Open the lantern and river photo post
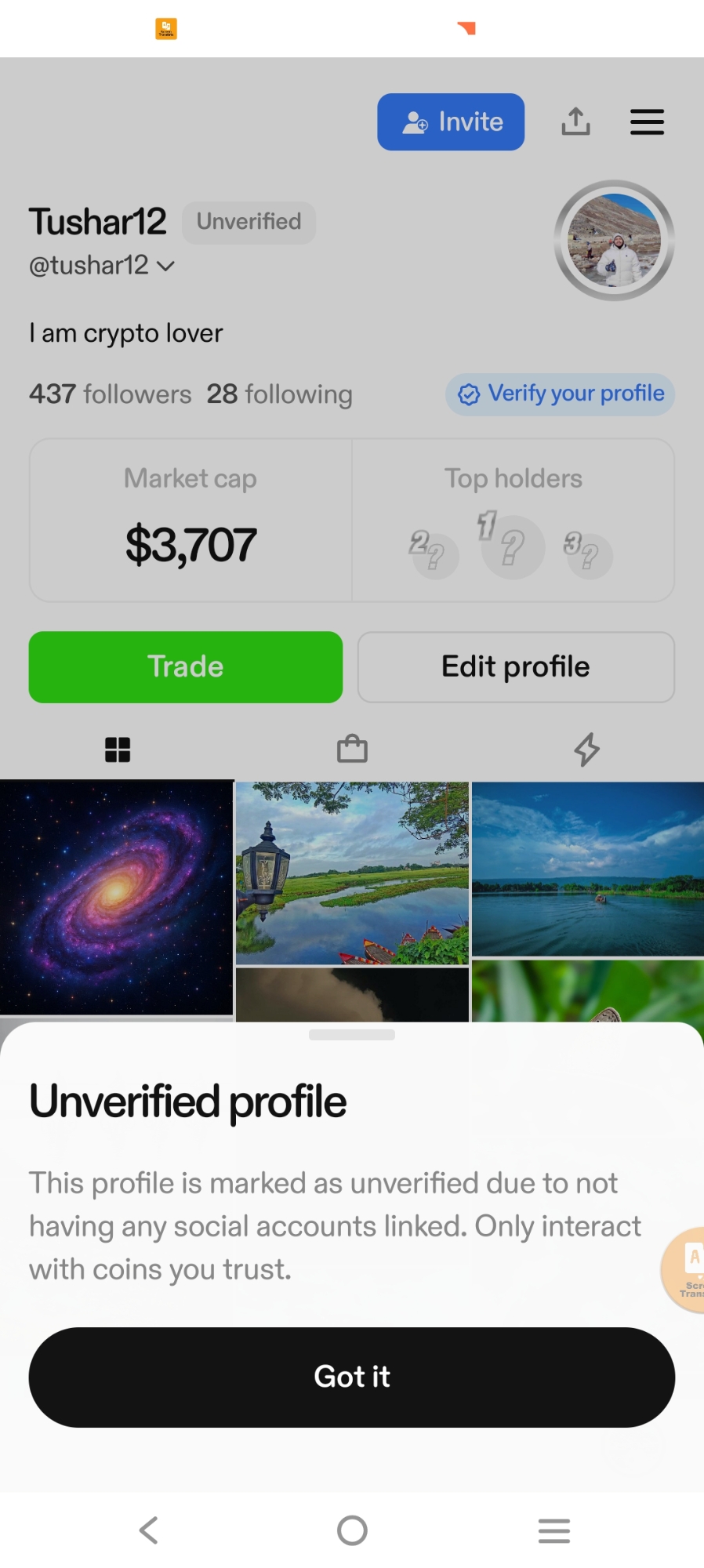 coord(352,873)
